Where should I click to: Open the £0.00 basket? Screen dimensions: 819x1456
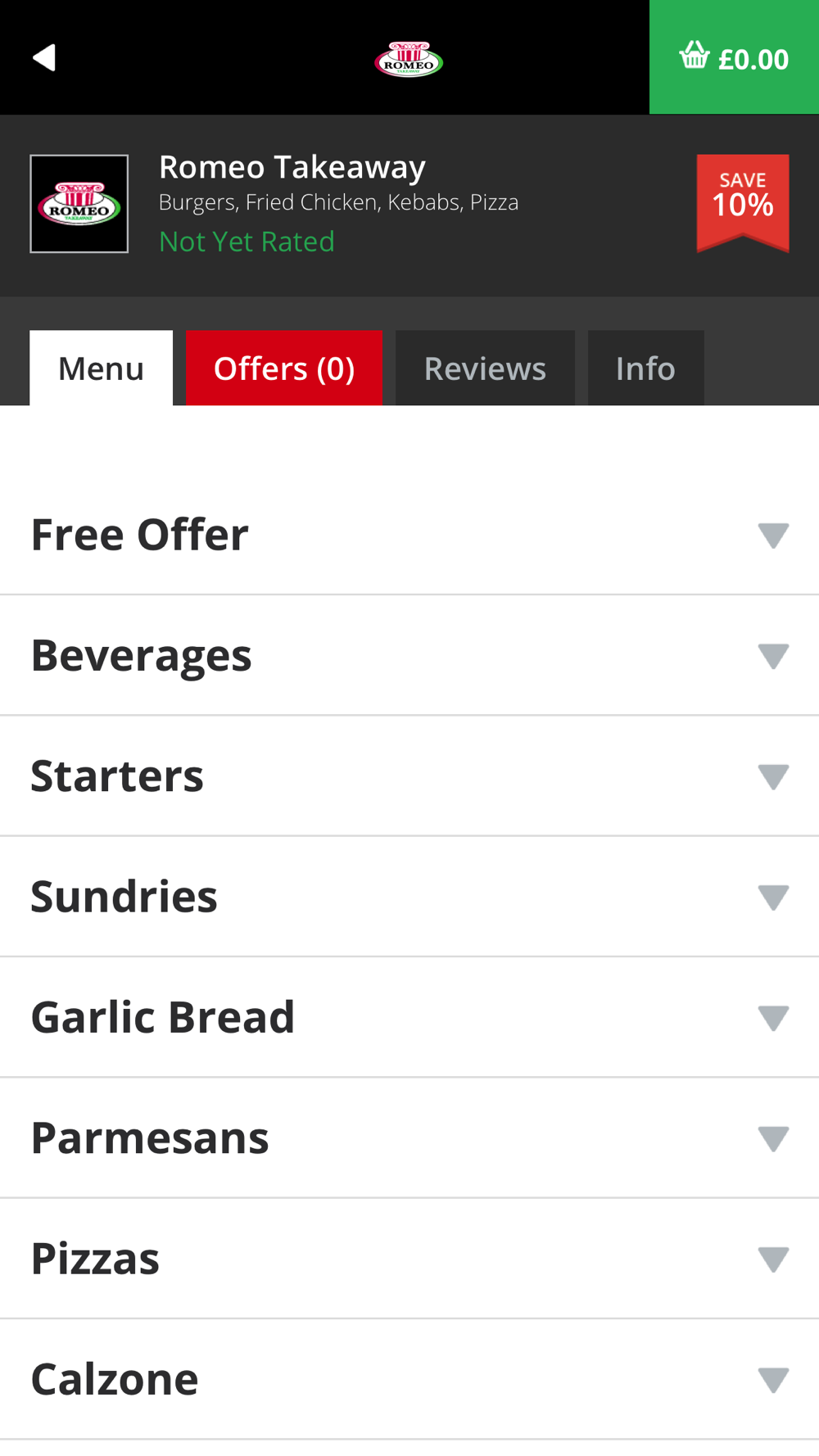(x=734, y=57)
